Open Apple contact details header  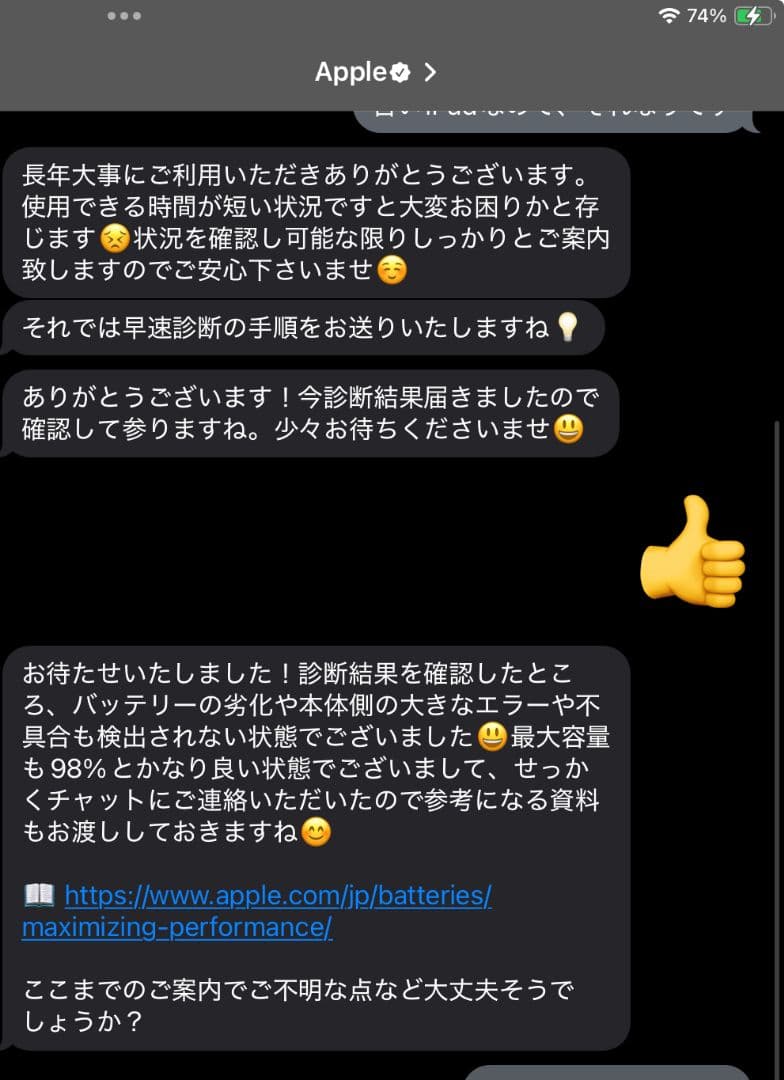pos(375,72)
